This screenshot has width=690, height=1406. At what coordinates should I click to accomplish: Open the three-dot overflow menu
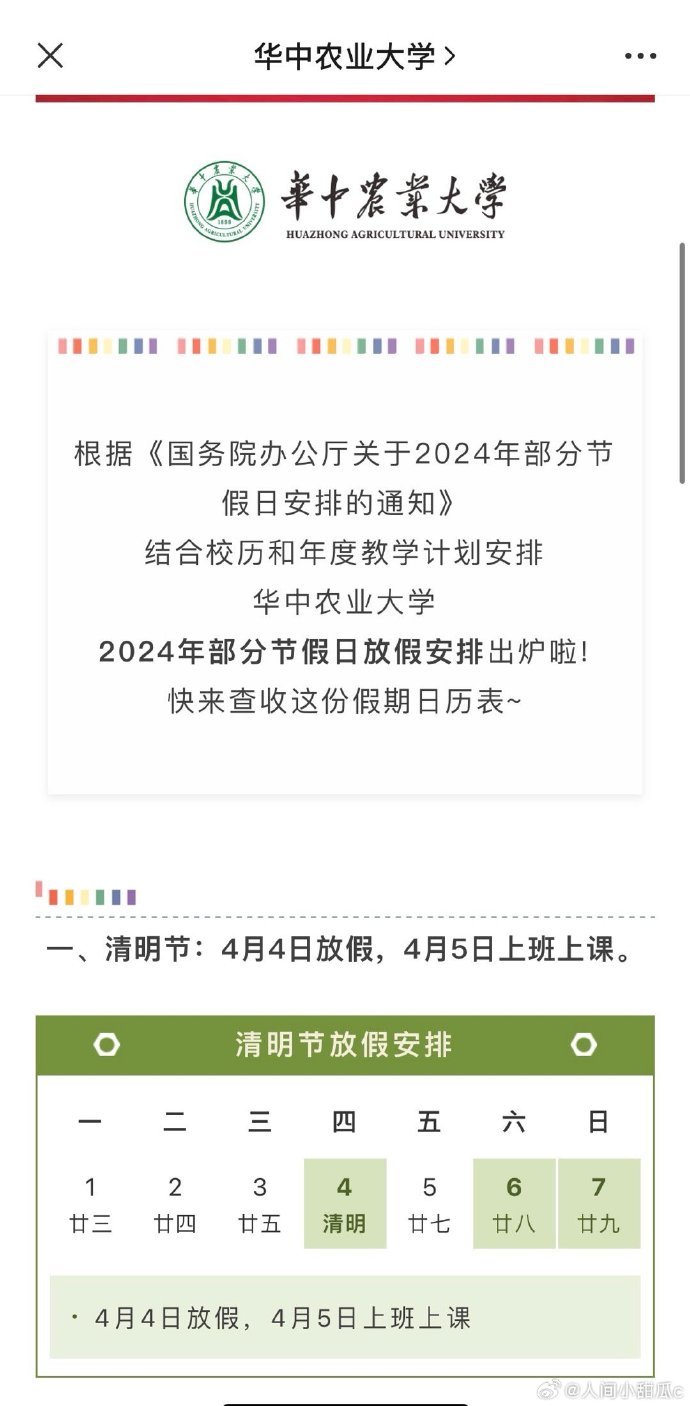(x=640, y=56)
